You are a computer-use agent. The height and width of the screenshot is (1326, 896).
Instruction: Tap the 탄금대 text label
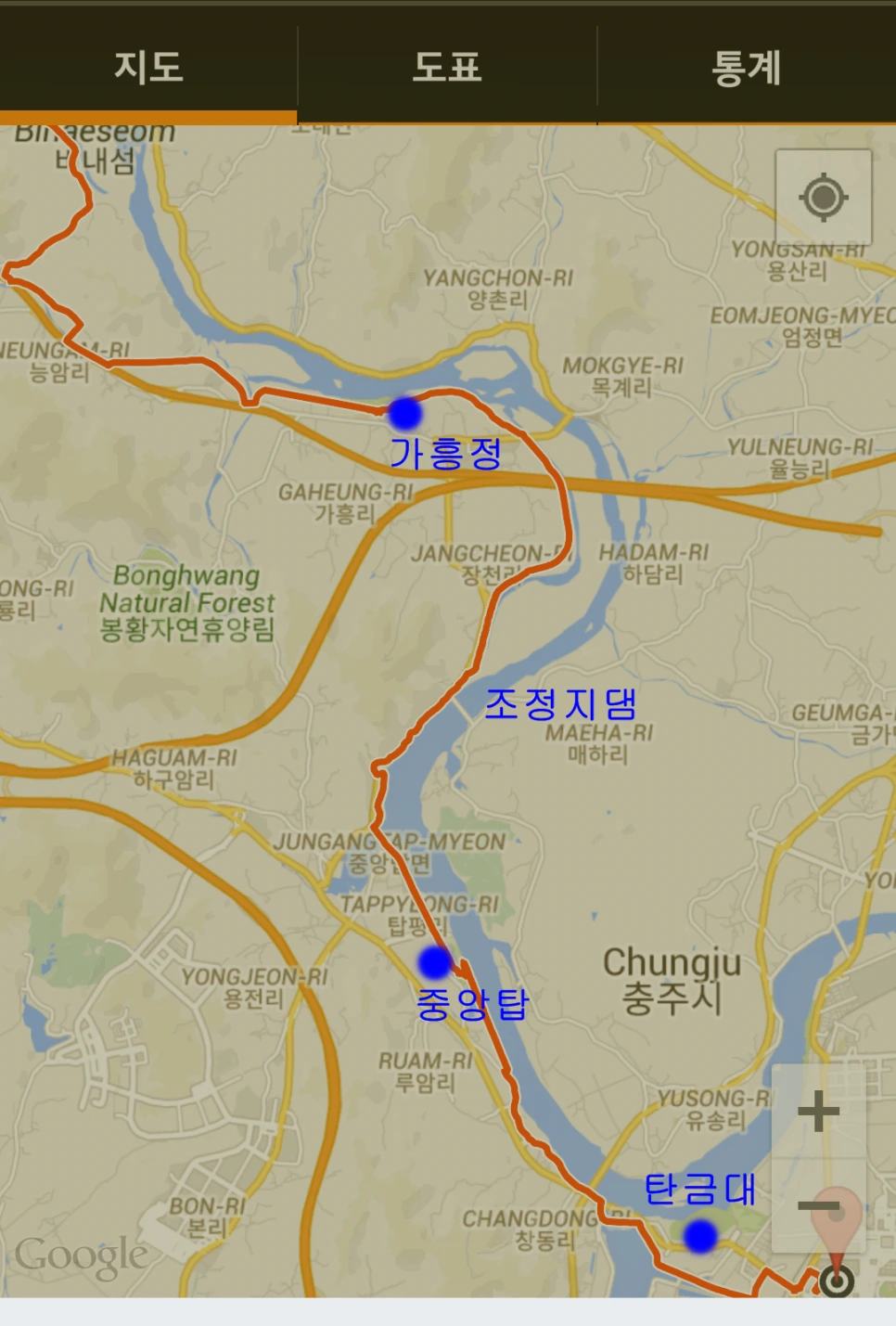(x=702, y=1187)
